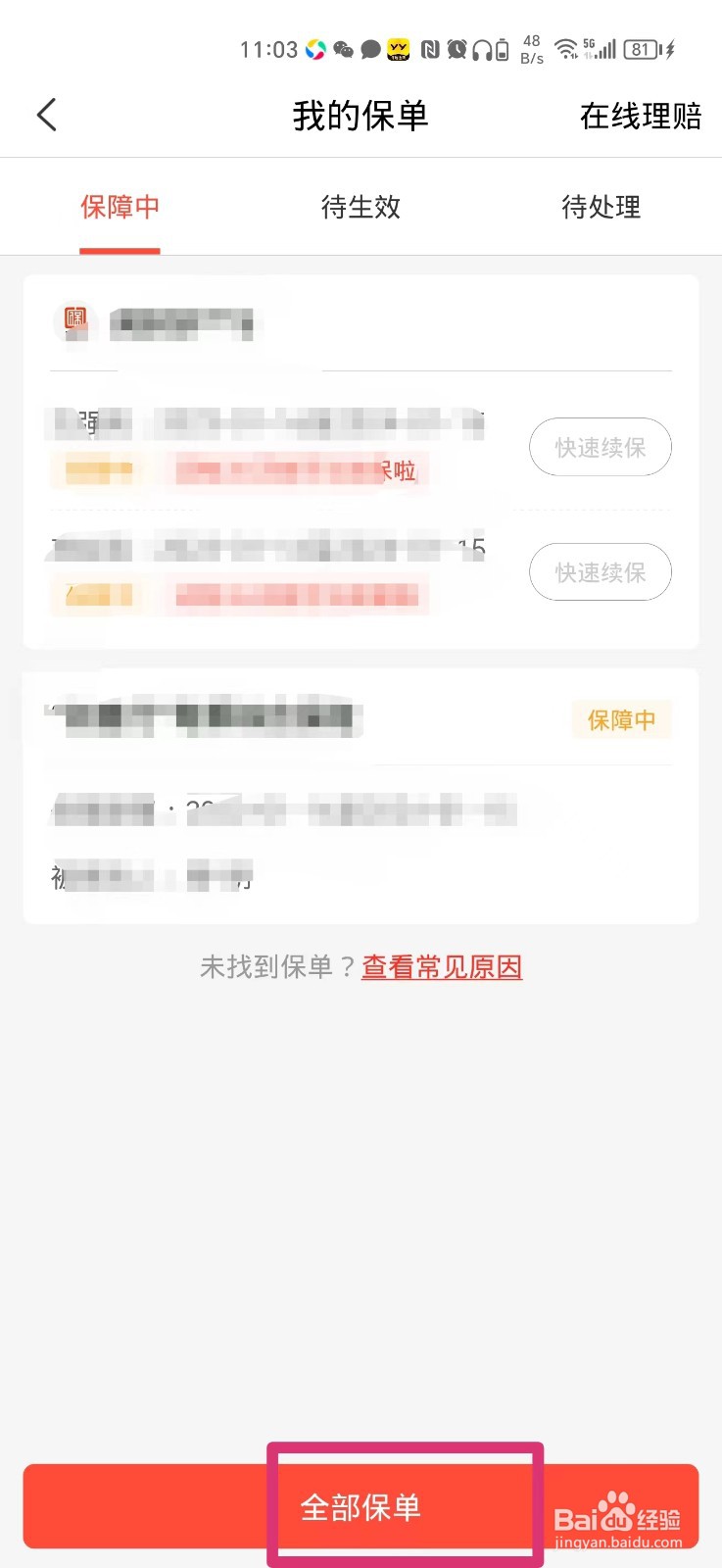Screen dimensions: 722x1568
Task: Tap the second 快速续保 button
Action: (600, 571)
